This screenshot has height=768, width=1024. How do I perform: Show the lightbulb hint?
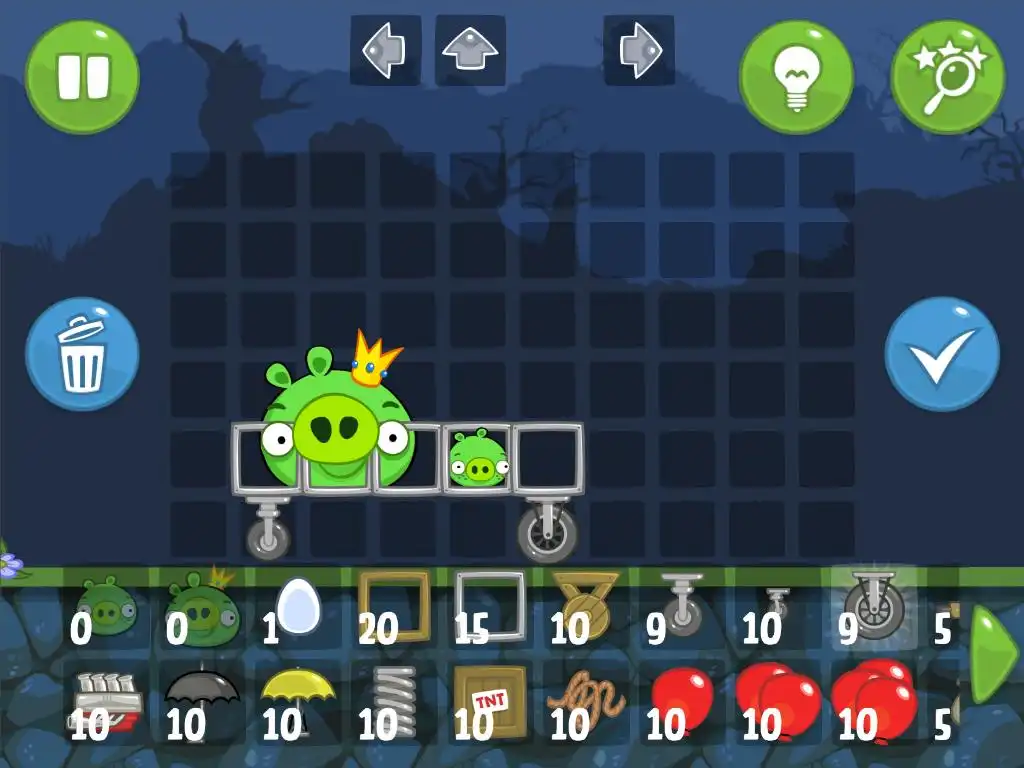[796, 77]
